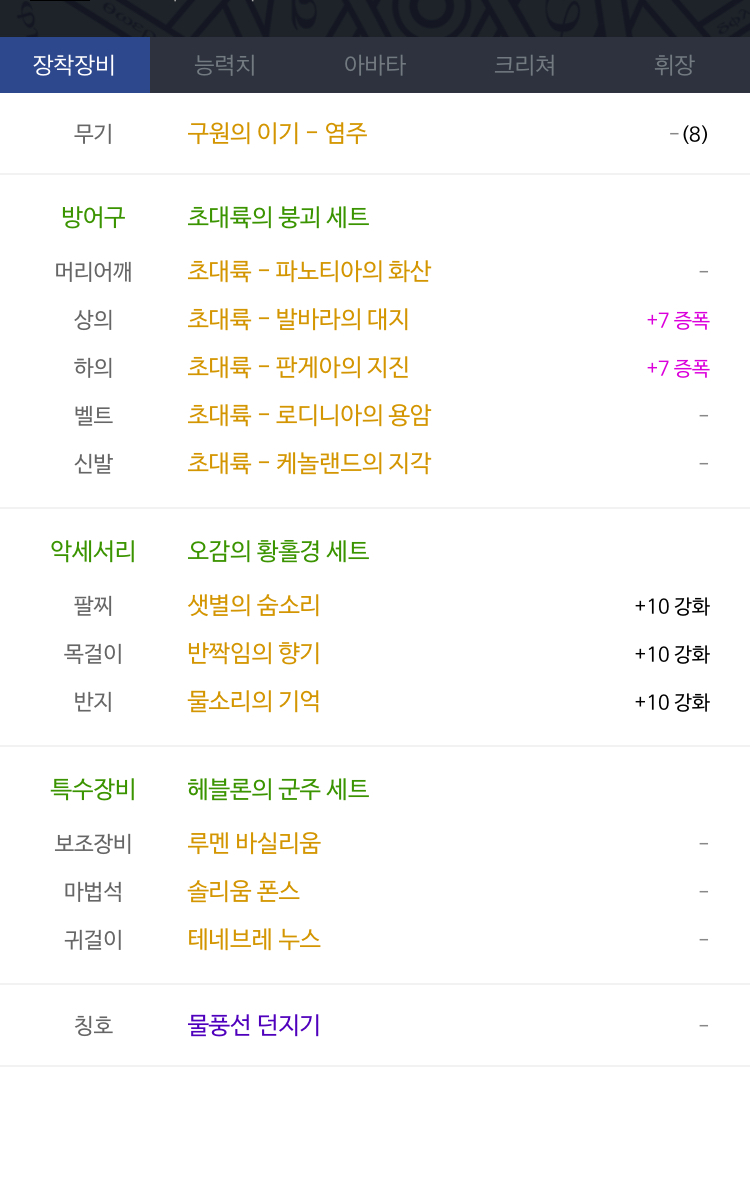Switch to the 능력치 tab

tap(225, 65)
